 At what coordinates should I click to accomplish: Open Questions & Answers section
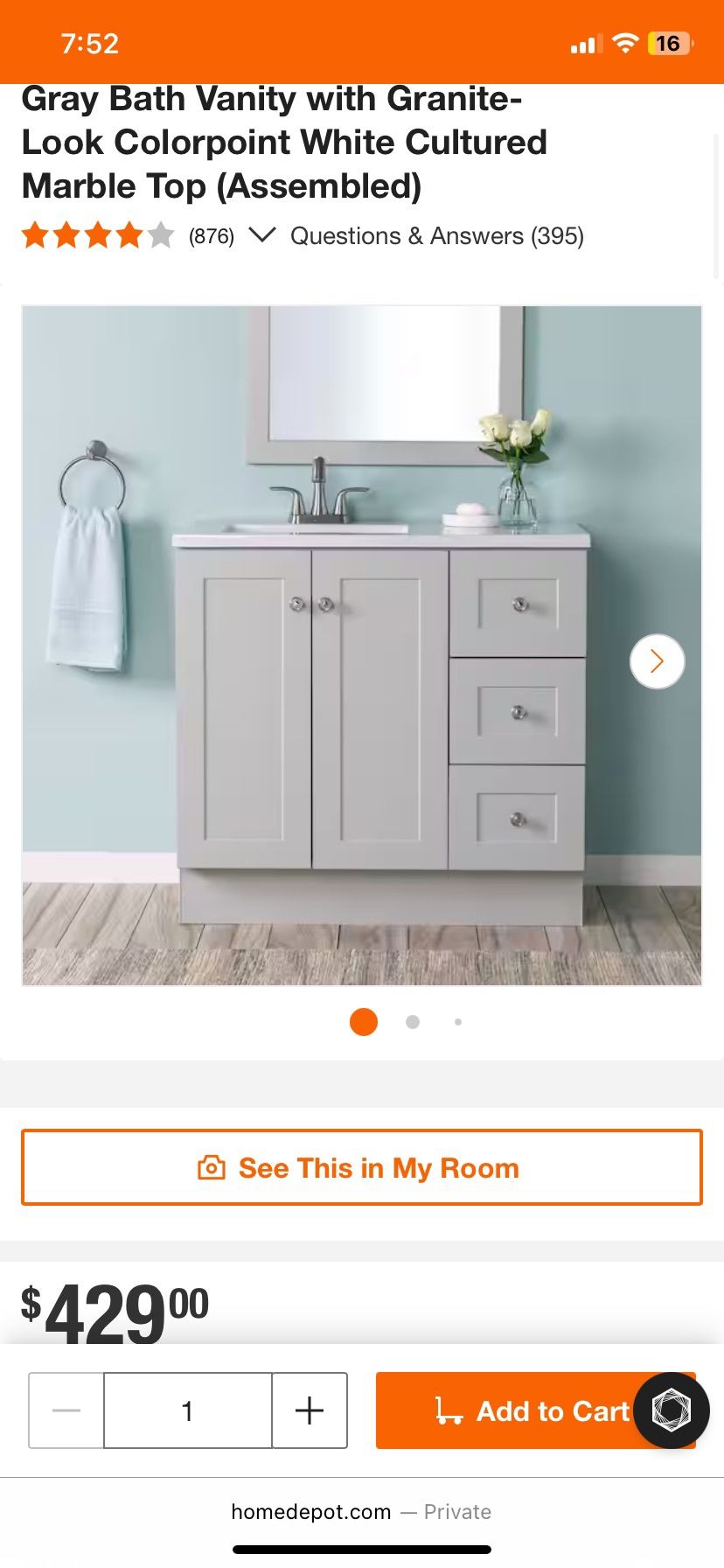point(437,235)
